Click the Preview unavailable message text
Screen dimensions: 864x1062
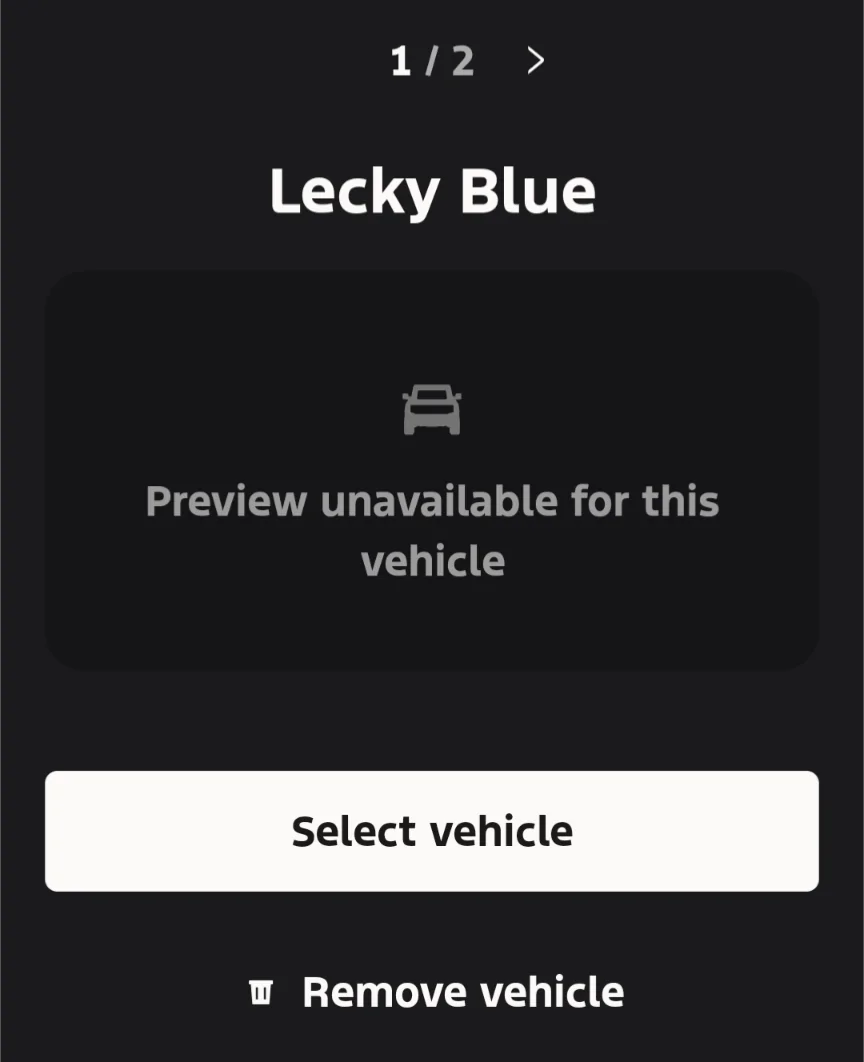433,530
